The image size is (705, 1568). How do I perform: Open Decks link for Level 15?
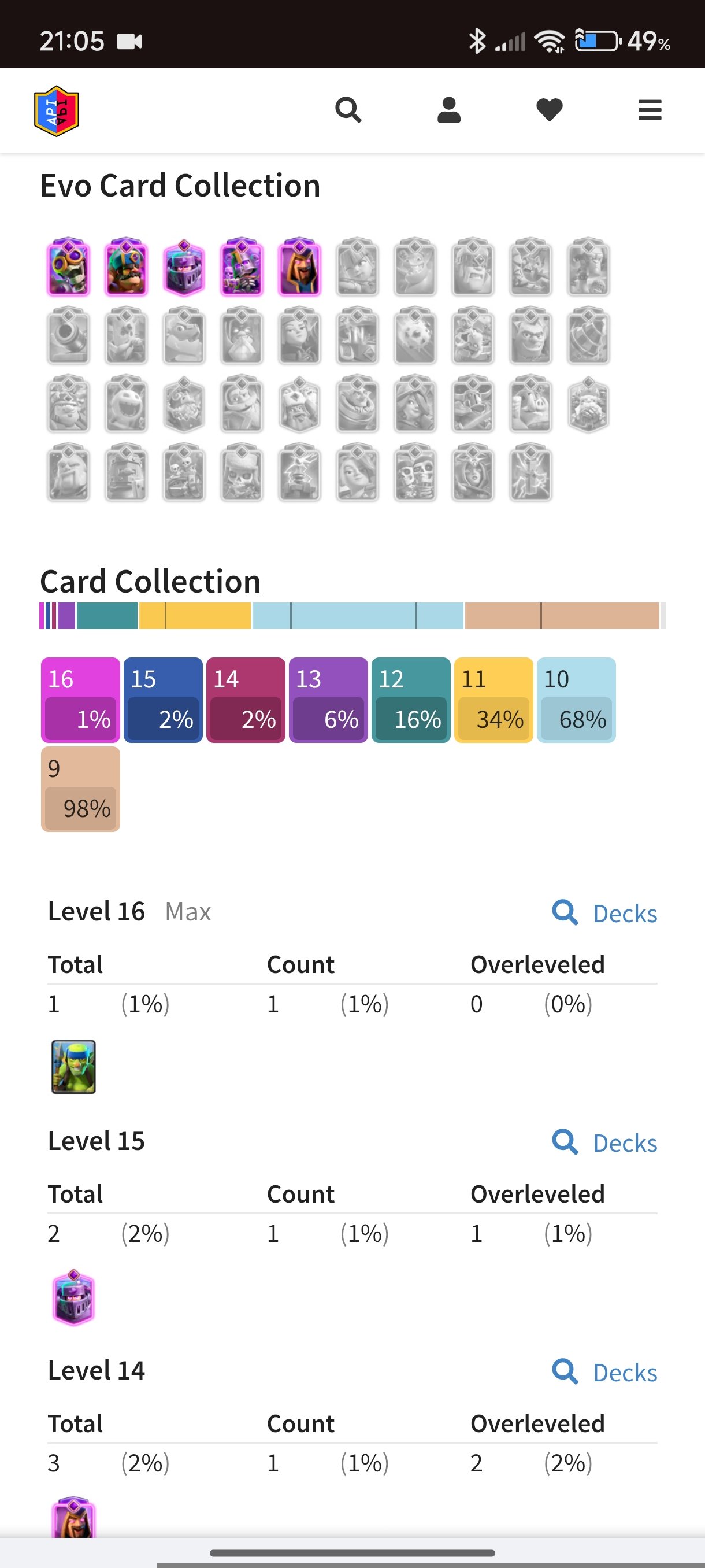pyautogui.click(x=604, y=1142)
